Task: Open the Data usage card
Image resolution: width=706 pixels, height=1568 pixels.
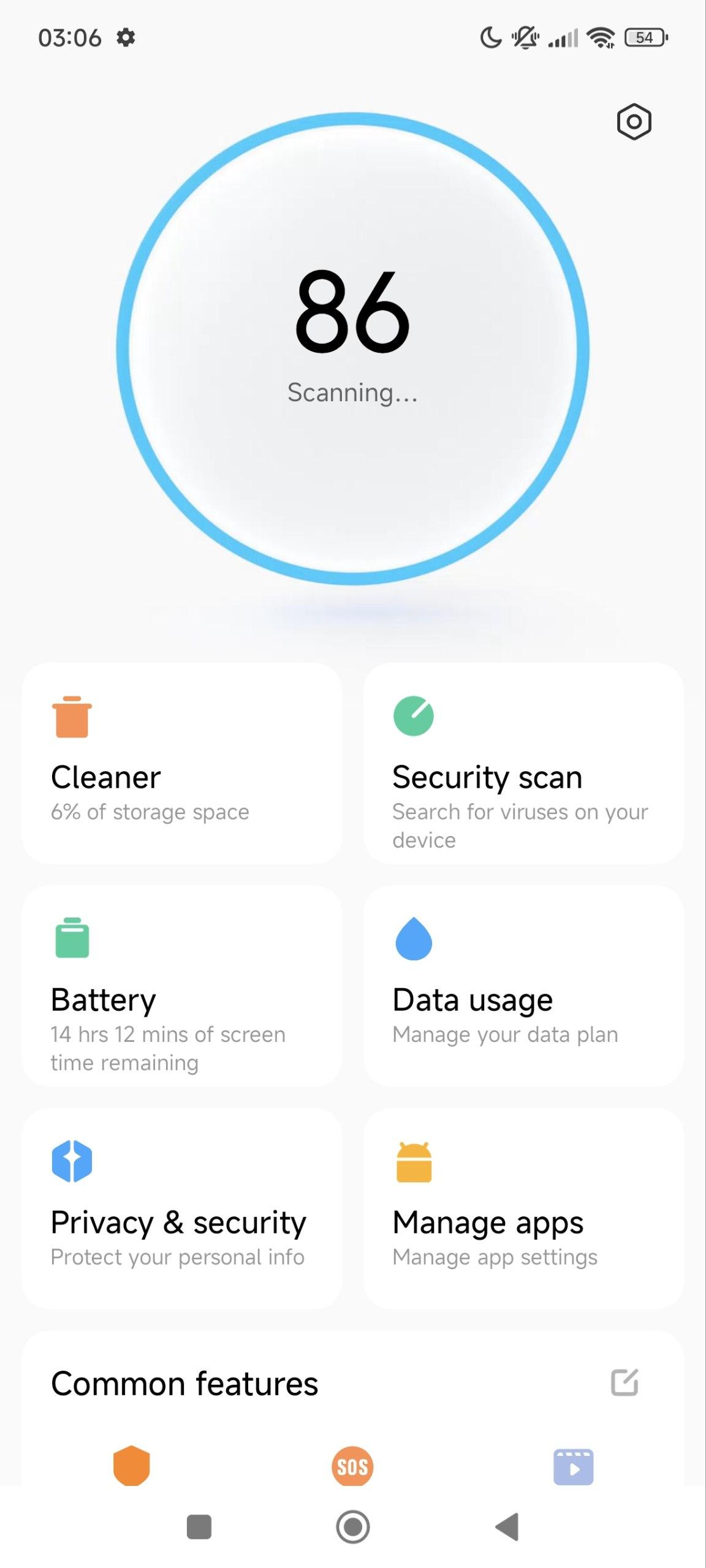Action: click(523, 986)
